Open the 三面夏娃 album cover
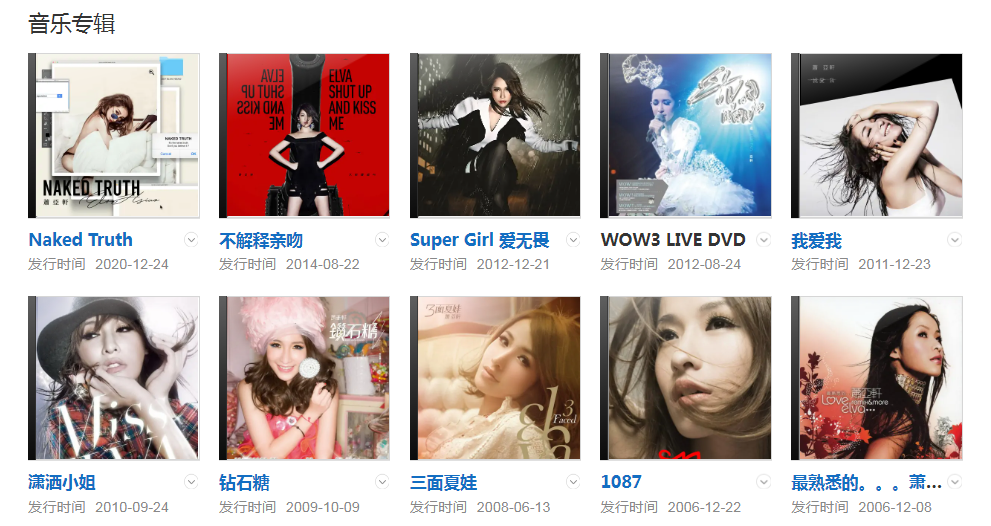 tap(495, 378)
